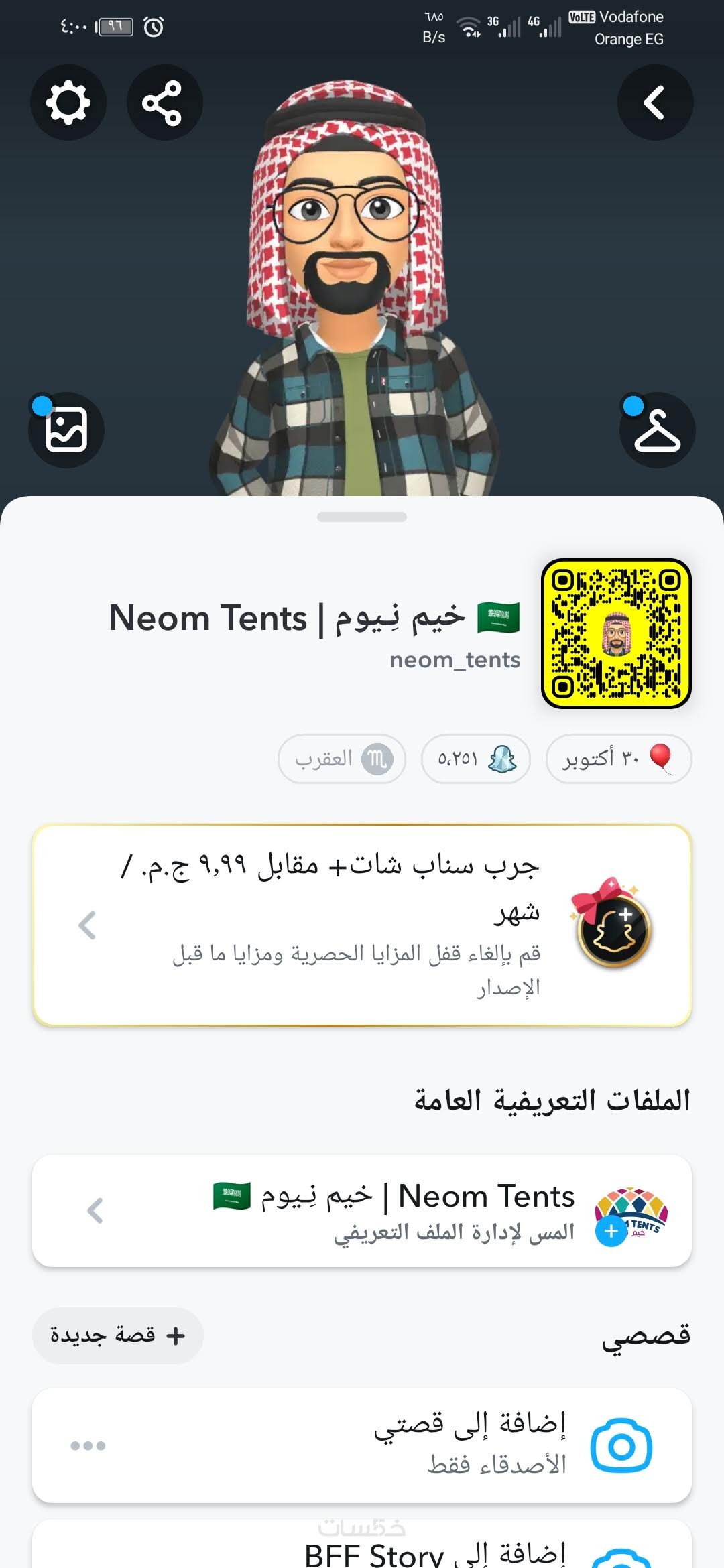Tap the ٣٠ أكتوبر birthday chip
The height and width of the screenshot is (1568, 724).
click(x=618, y=759)
